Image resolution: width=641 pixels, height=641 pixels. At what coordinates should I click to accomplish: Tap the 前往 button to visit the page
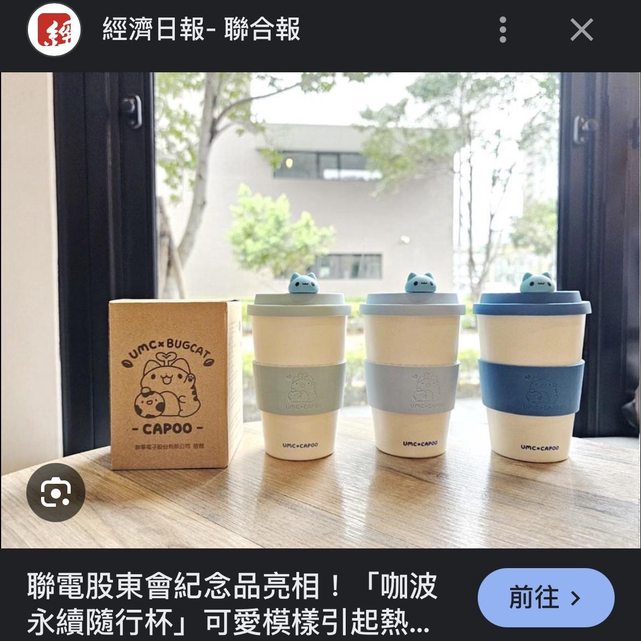pyautogui.click(x=545, y=598)
